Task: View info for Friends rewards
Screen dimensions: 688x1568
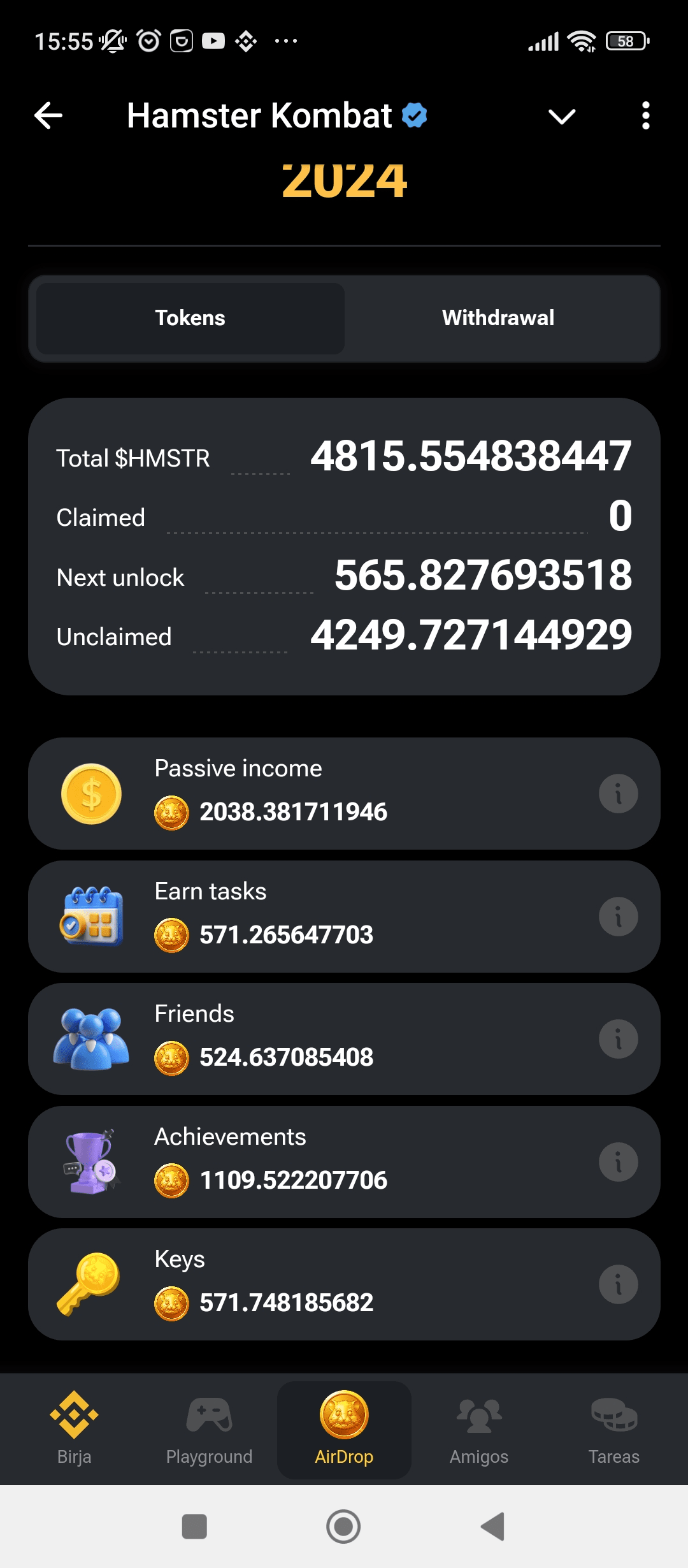Action: tap(618, 1039)
